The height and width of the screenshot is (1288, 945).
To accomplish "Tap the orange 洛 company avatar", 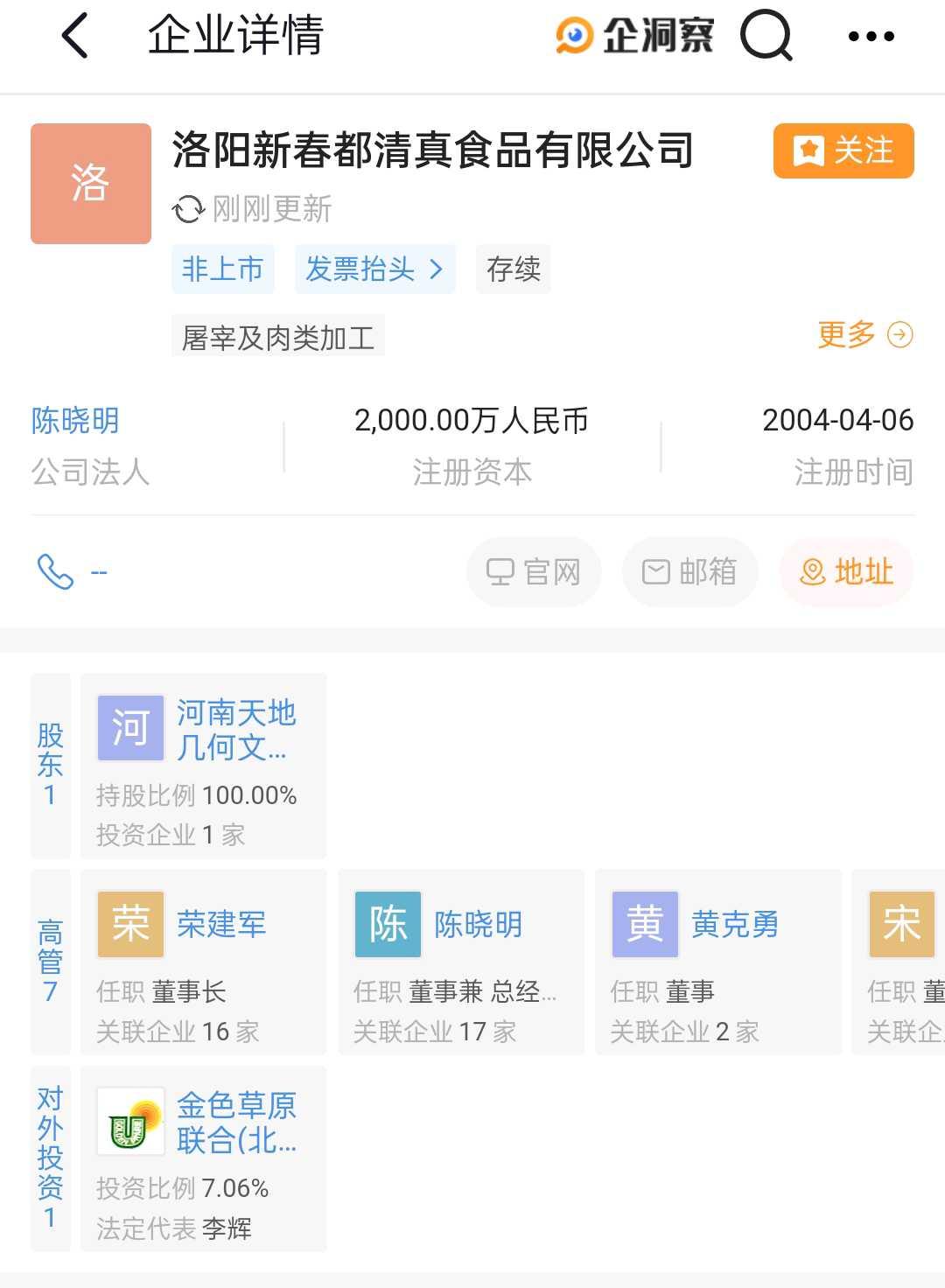I will [91, 184].
